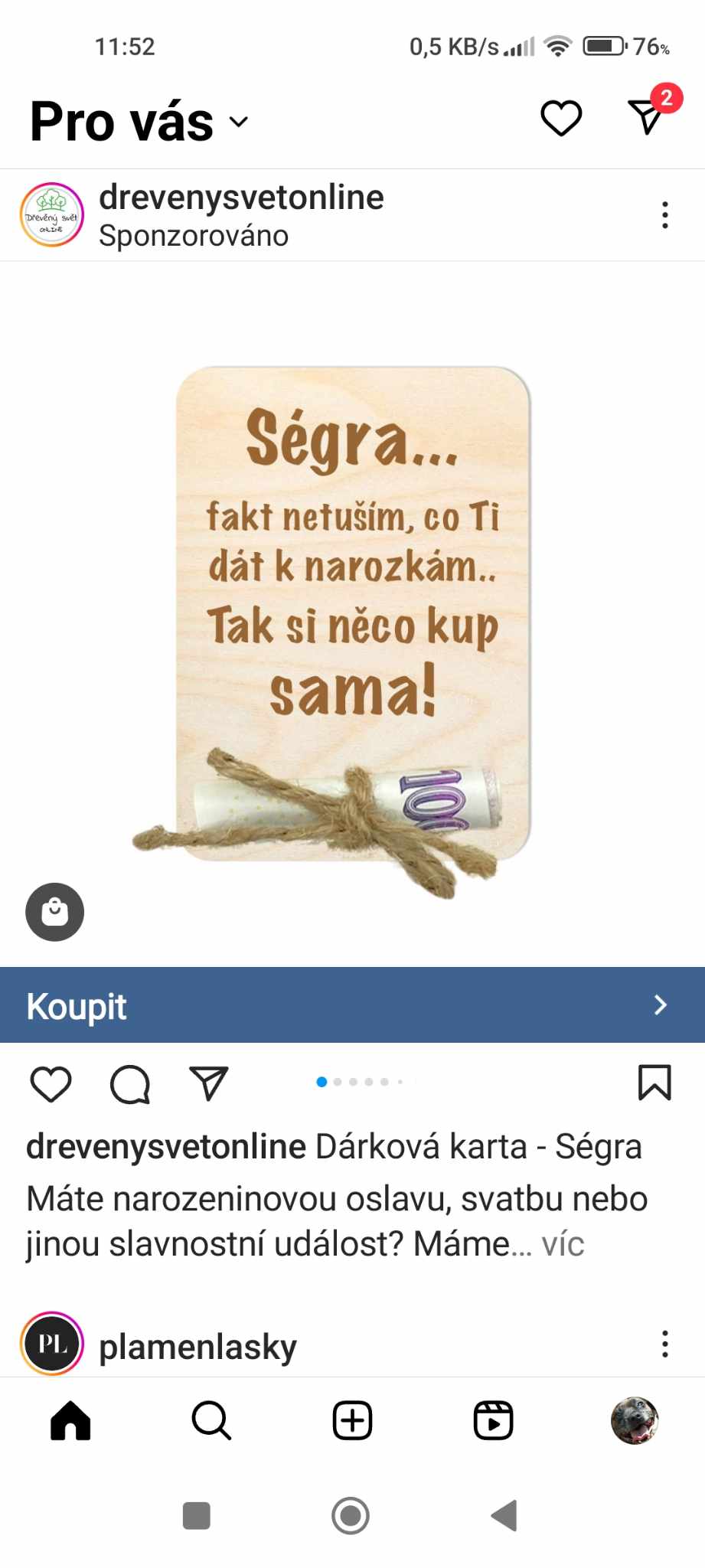The width and height of the screenshot is (705, 1568).
Task: View products via shopping bag icon
Action: [54, 912]
